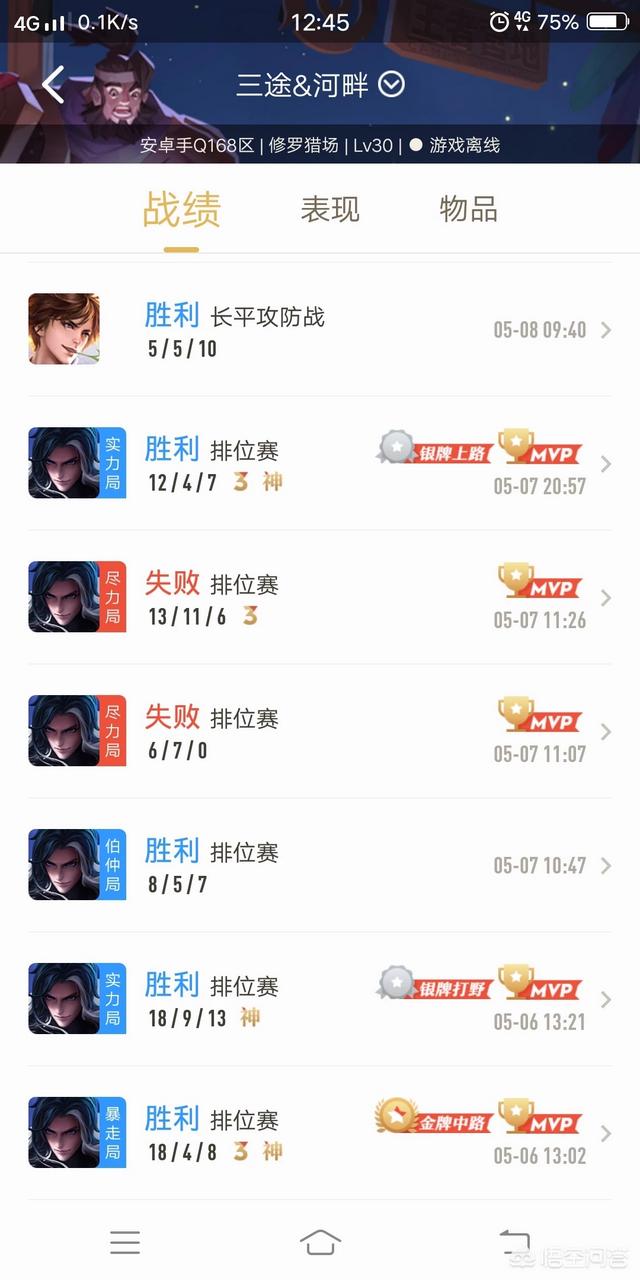Screen dimensions: 640x1280
Task: Go back using the top-left arrow
Action: [x=54, y=85]
